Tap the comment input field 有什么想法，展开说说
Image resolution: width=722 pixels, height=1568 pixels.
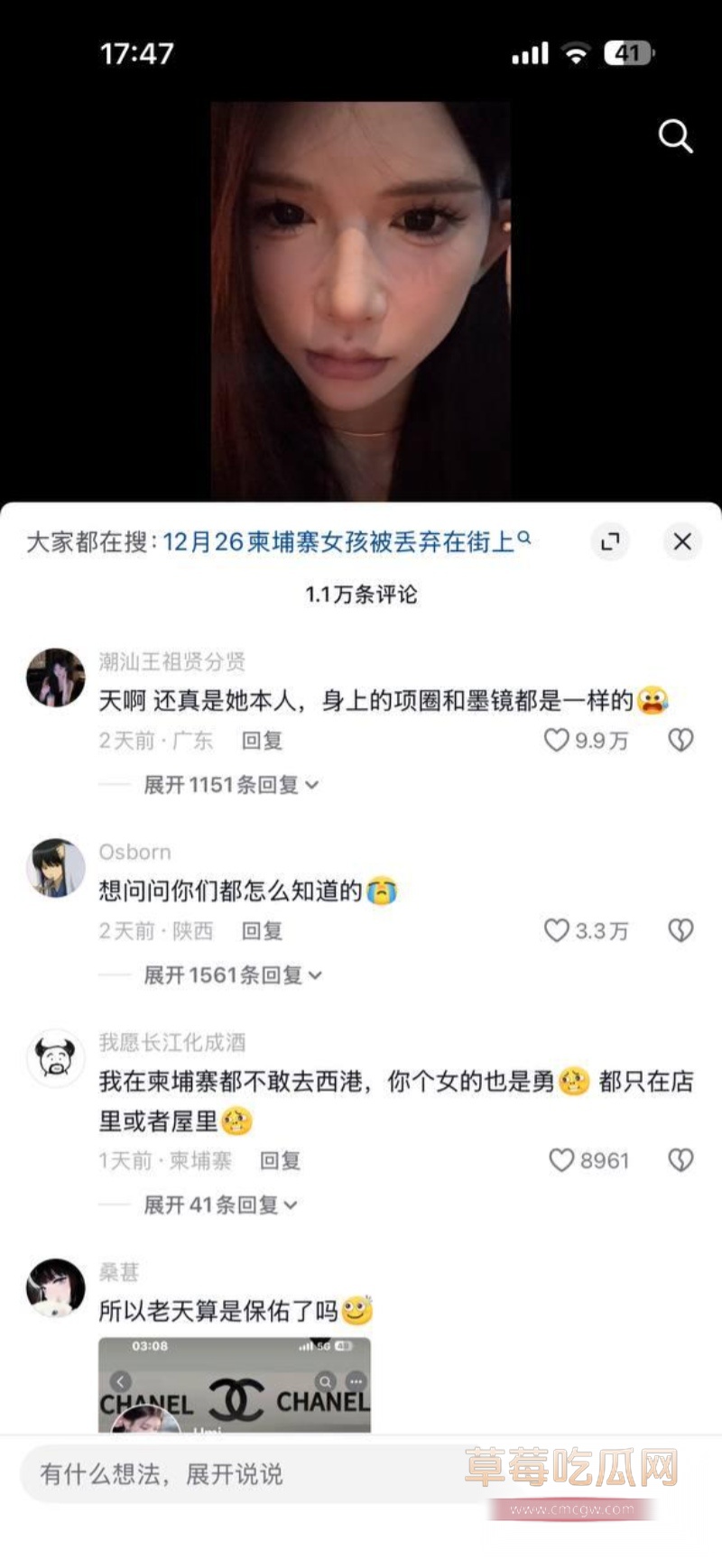226,1474
